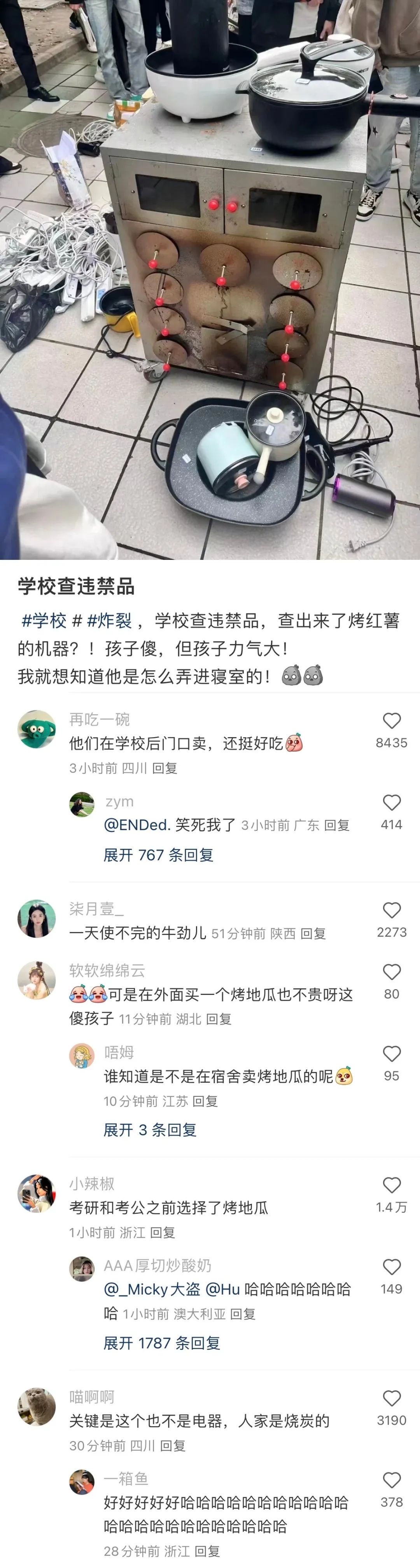The image size is (420, 1568).
Task: Expand the 3 replies
Action: pos(150,1130)
